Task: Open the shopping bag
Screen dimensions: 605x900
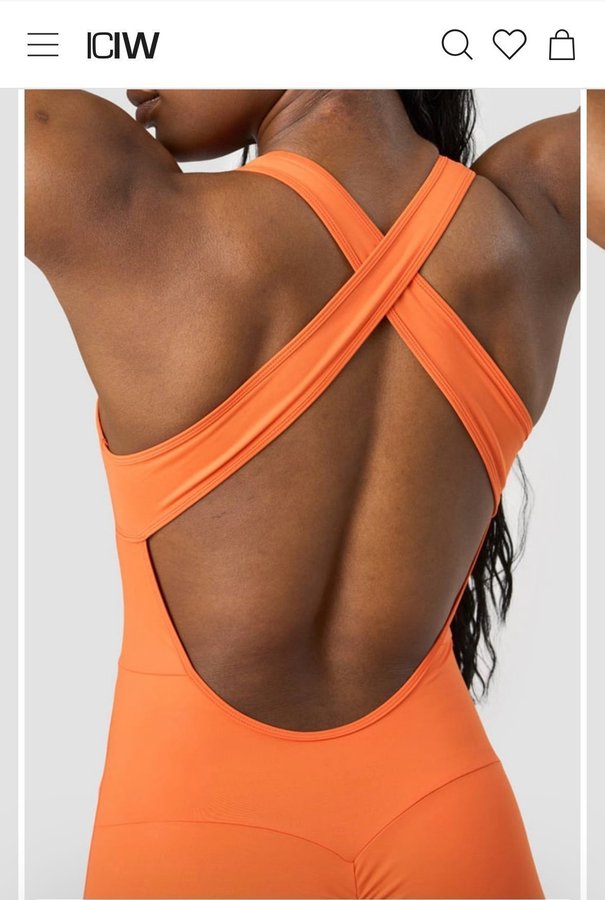Action: coord(562,45)
